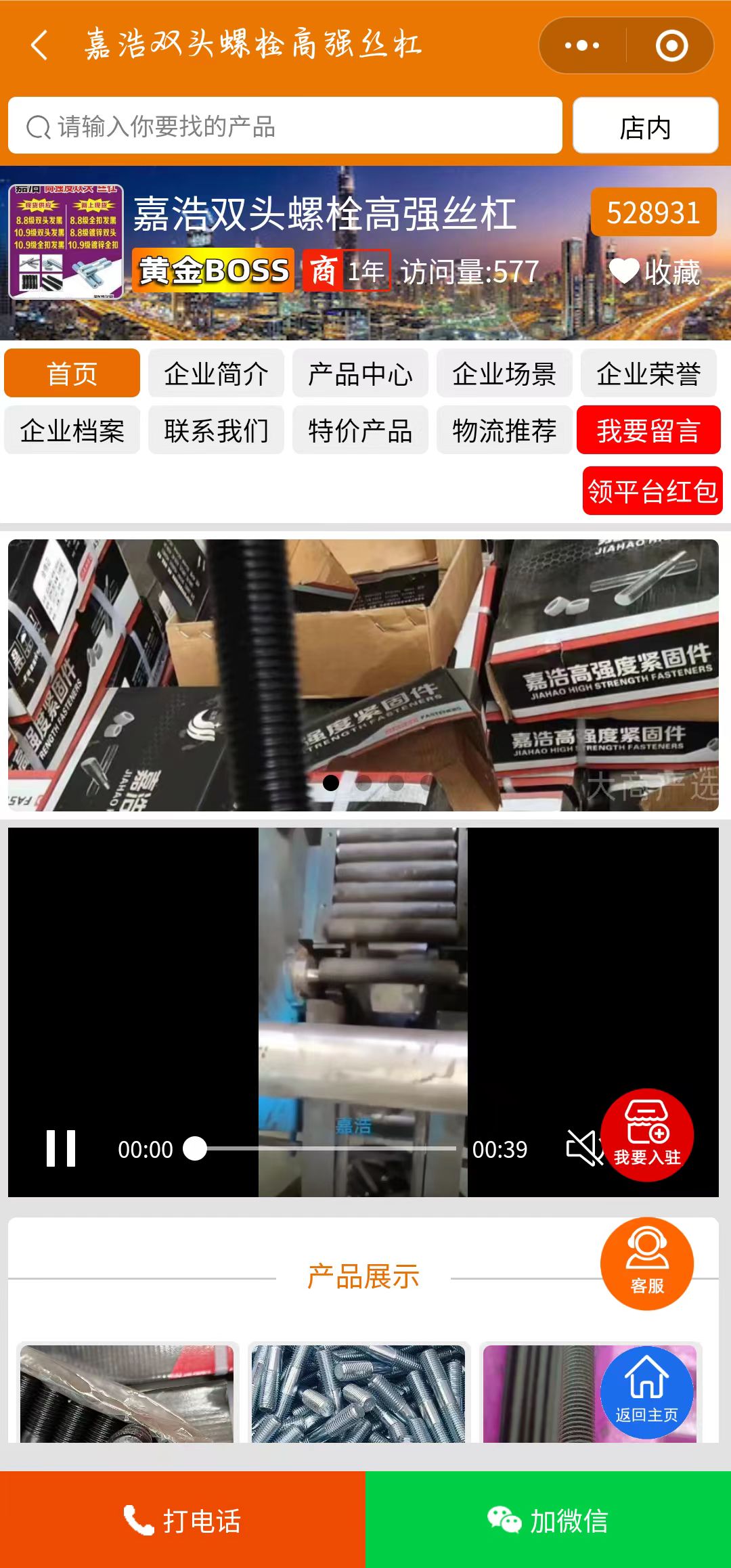Tap the product search field
Image resolution: width=731 pixels, height=1568 pixels.
tap(285, 126)
